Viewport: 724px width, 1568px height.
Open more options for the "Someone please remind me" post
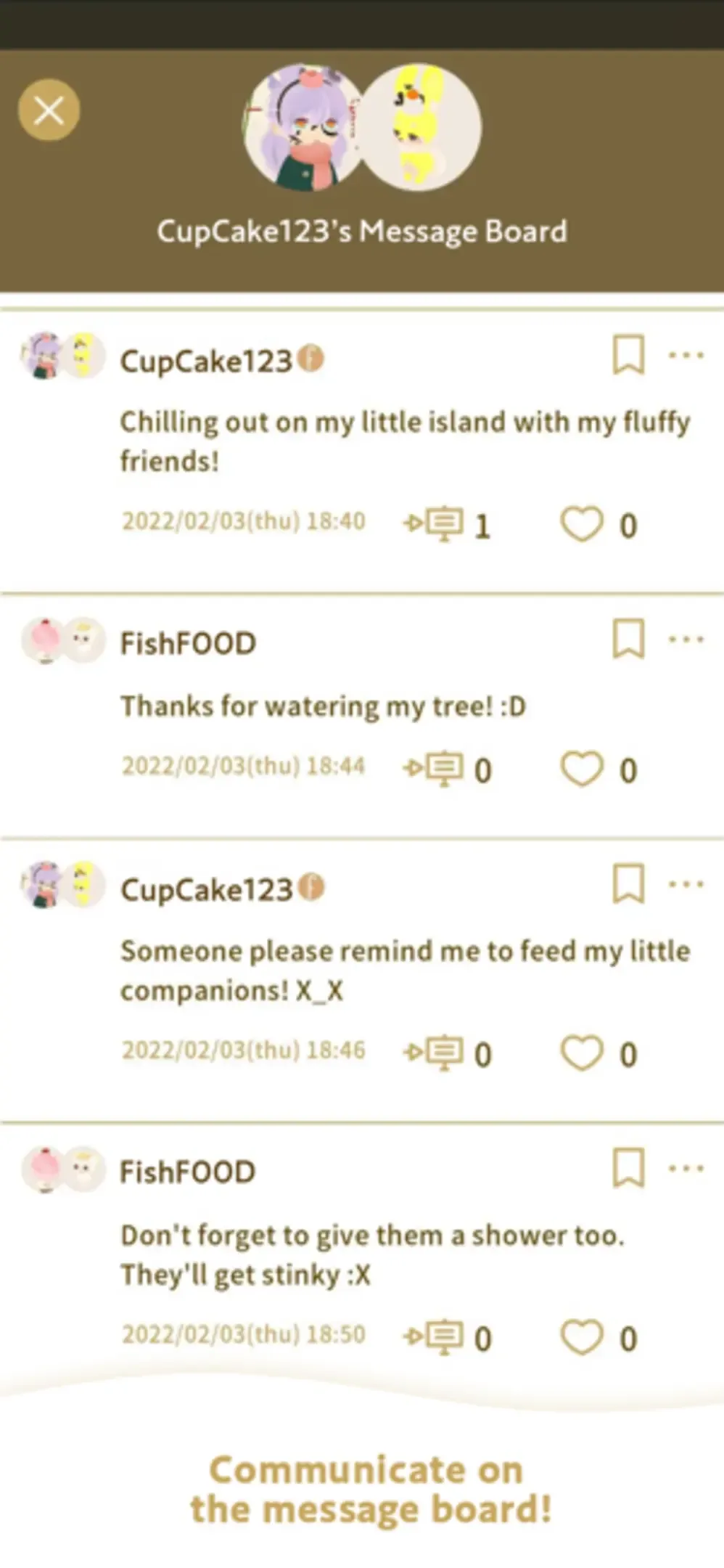(686, 884)
